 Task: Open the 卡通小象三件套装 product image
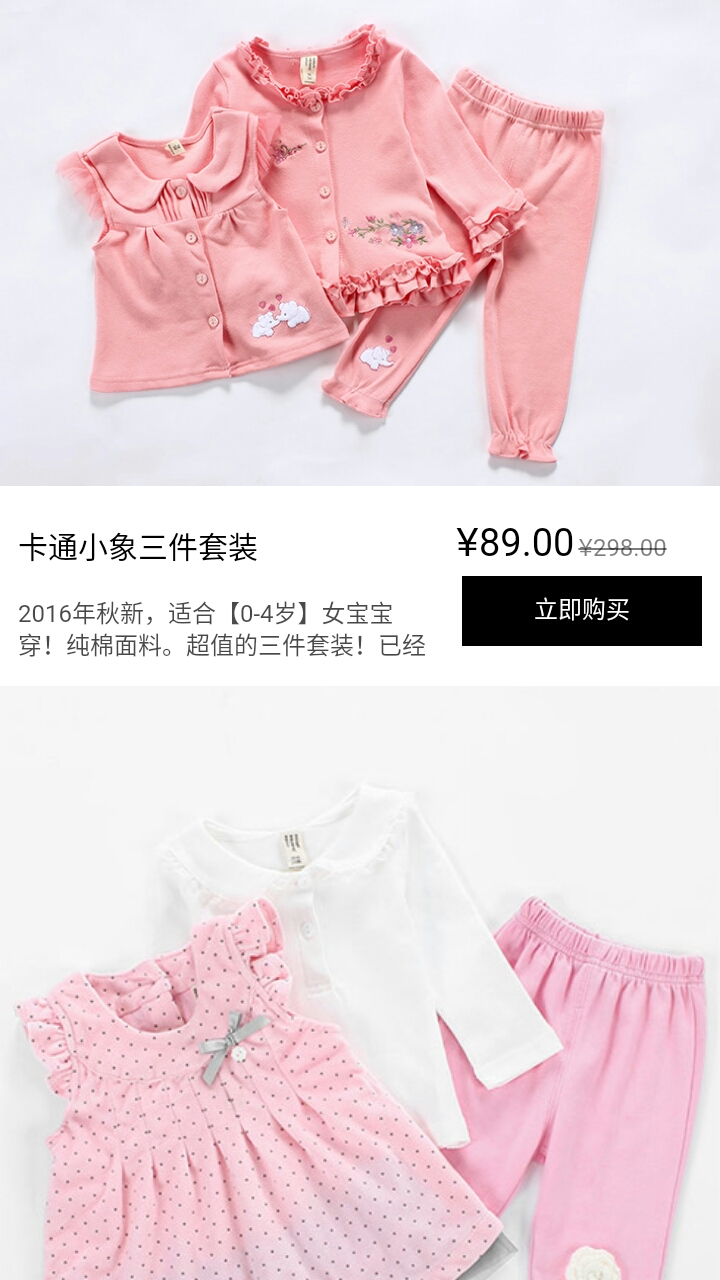tap(360, 245)
